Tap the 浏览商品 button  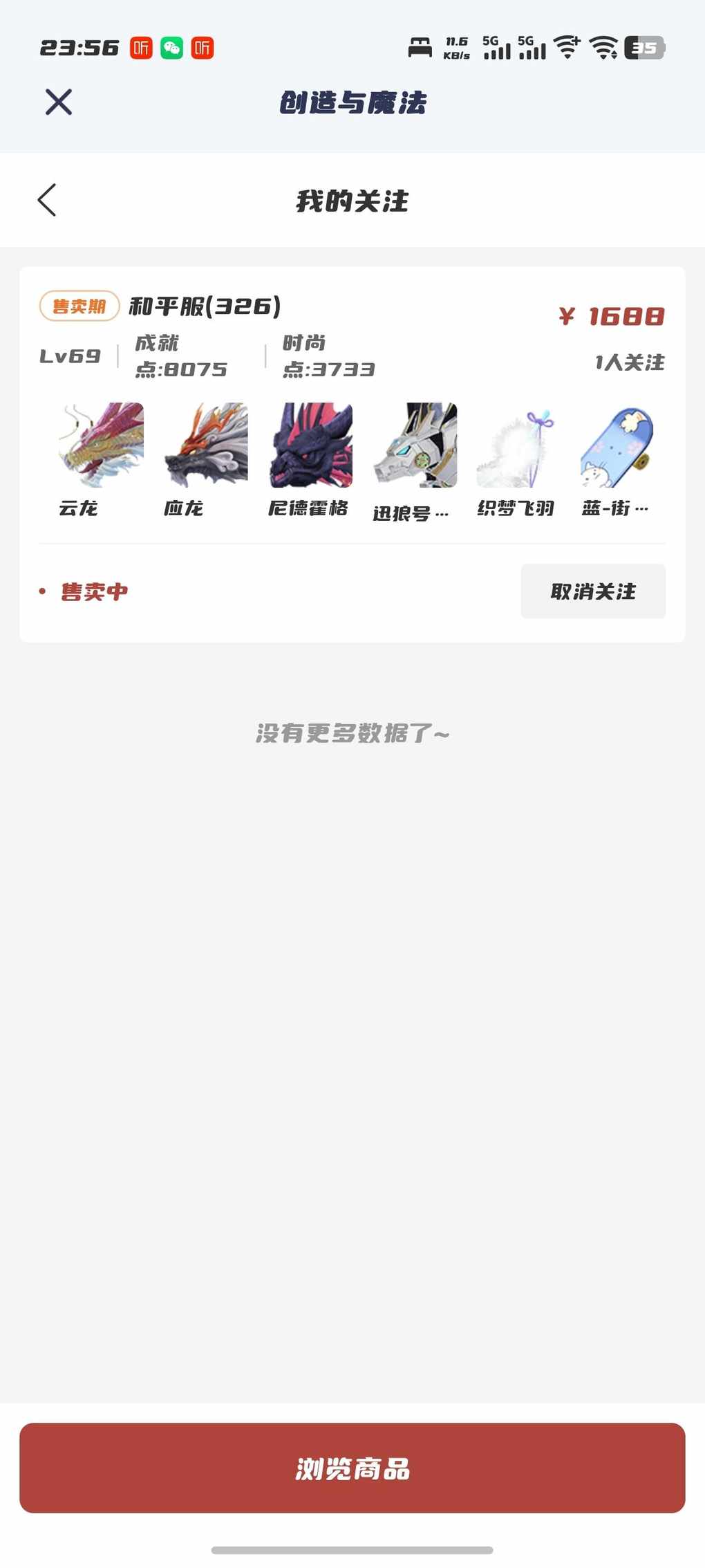point(352,1468)
